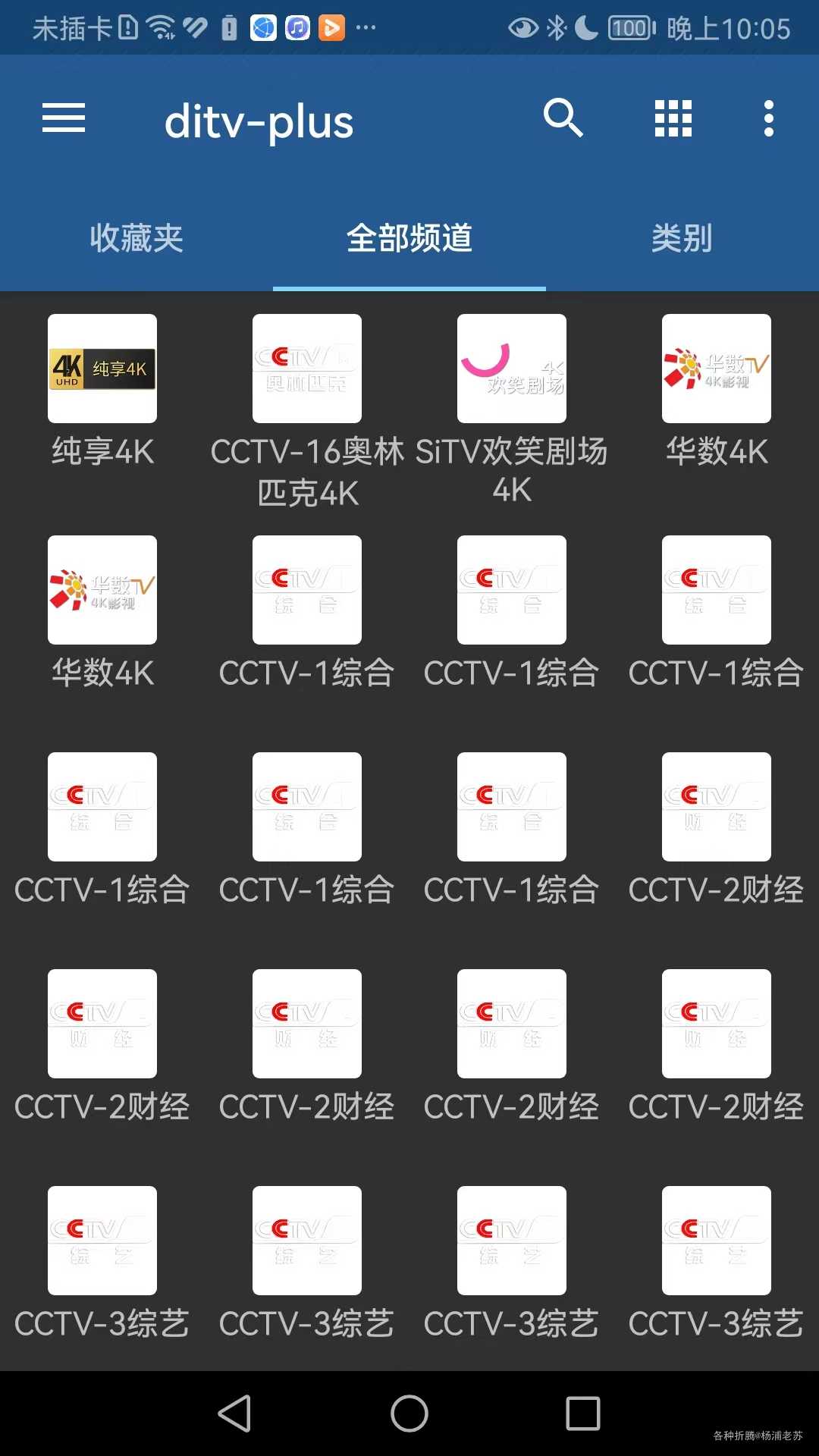Search channels with the magnifier icon
This screenshot has height=1456, width=819.
563,119
